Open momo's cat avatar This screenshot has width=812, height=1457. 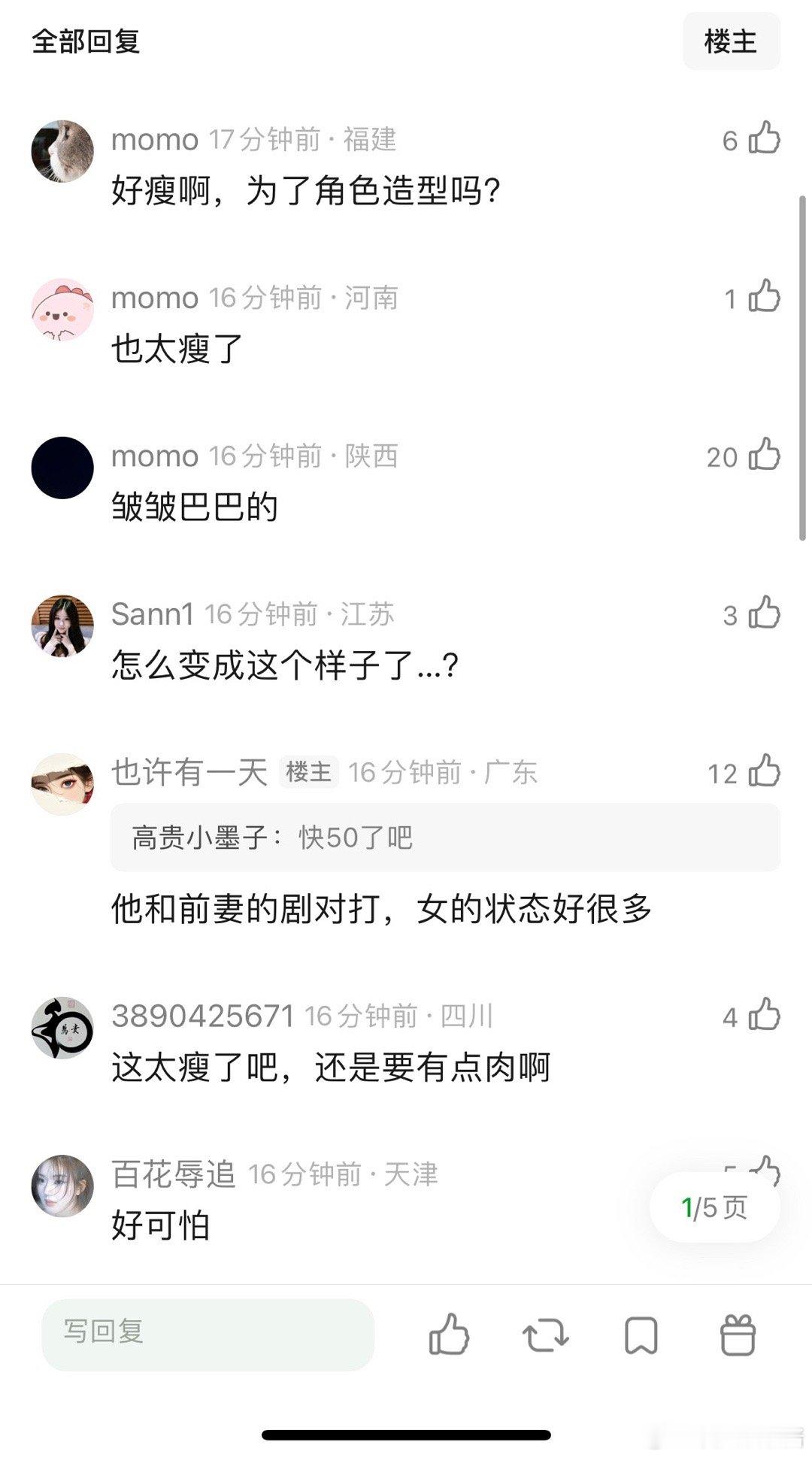64,150
